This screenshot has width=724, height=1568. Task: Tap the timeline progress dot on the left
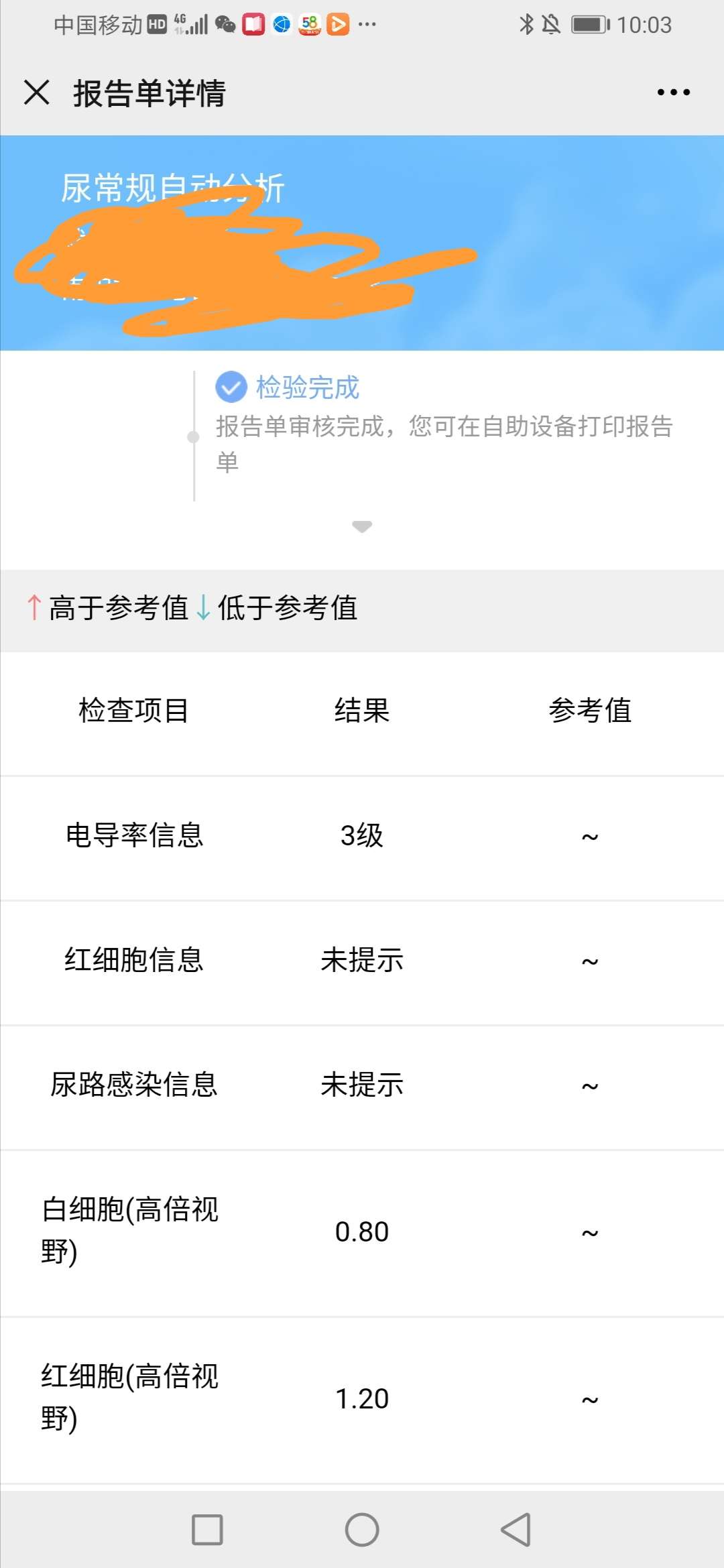pos(194,437)
